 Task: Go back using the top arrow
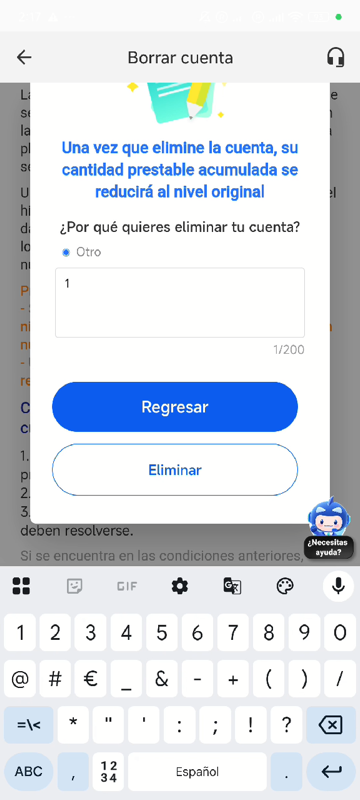24,57
